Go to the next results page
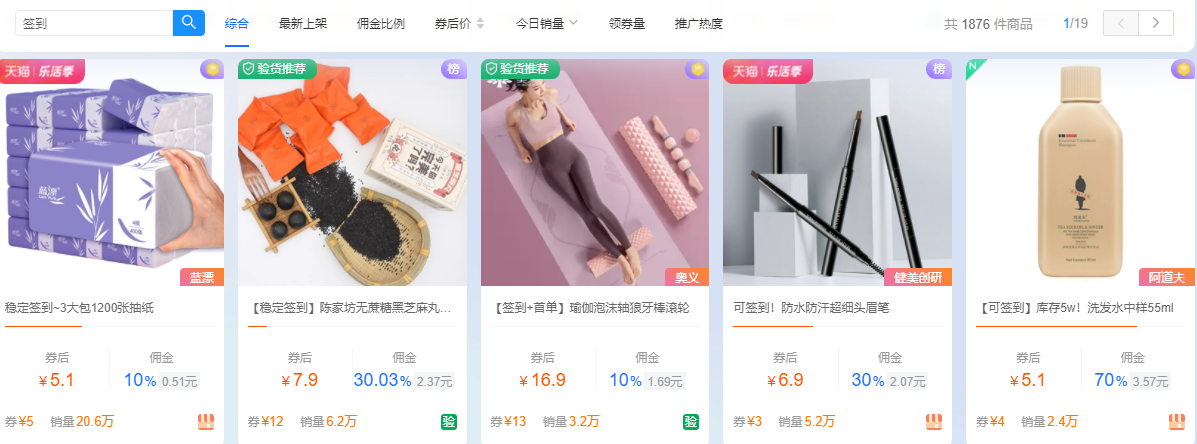The width and height of the screenshot is (1197, 444). click(x=1156, y=23)
